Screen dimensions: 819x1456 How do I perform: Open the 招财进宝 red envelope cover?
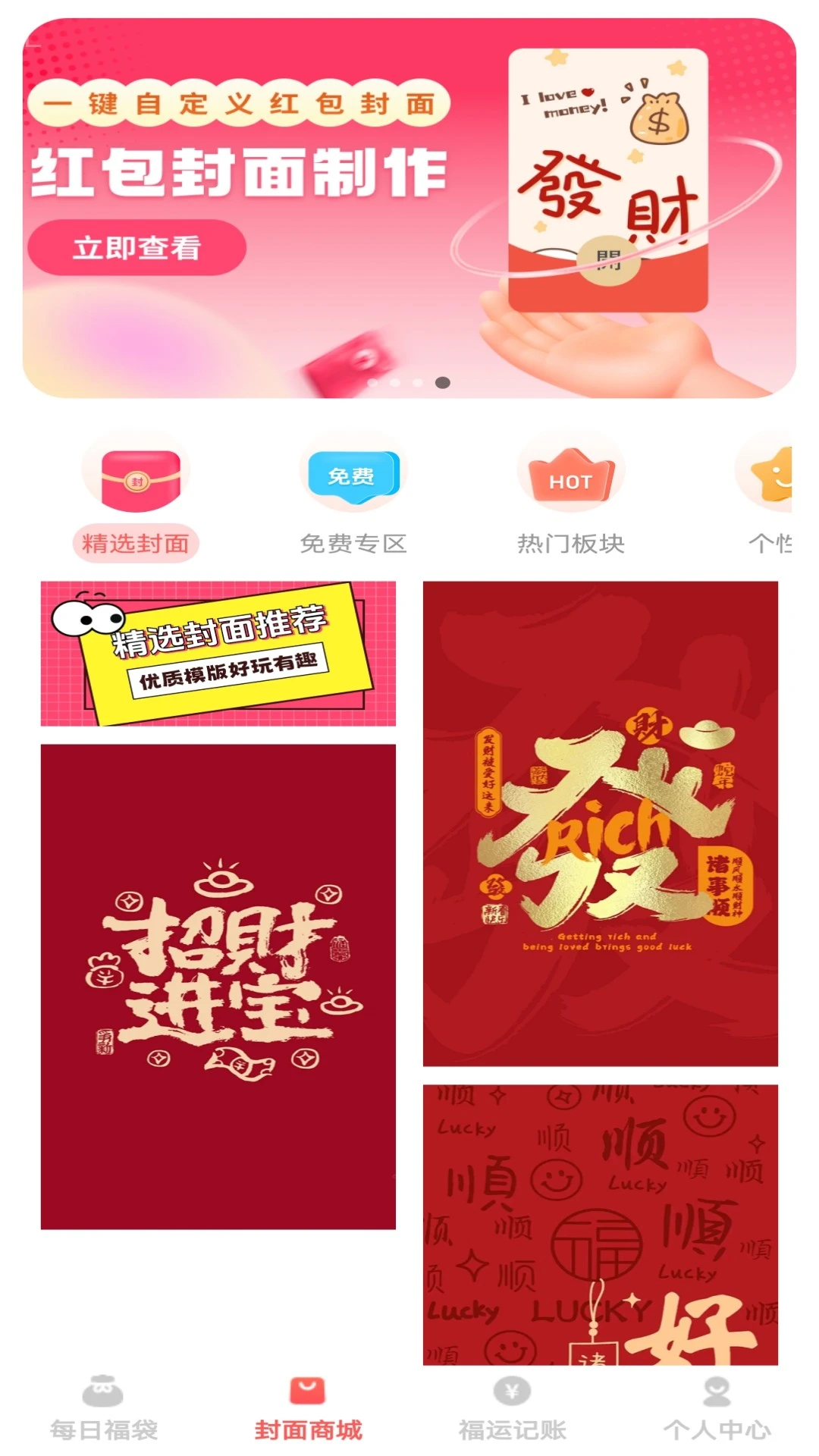[218, 986]
